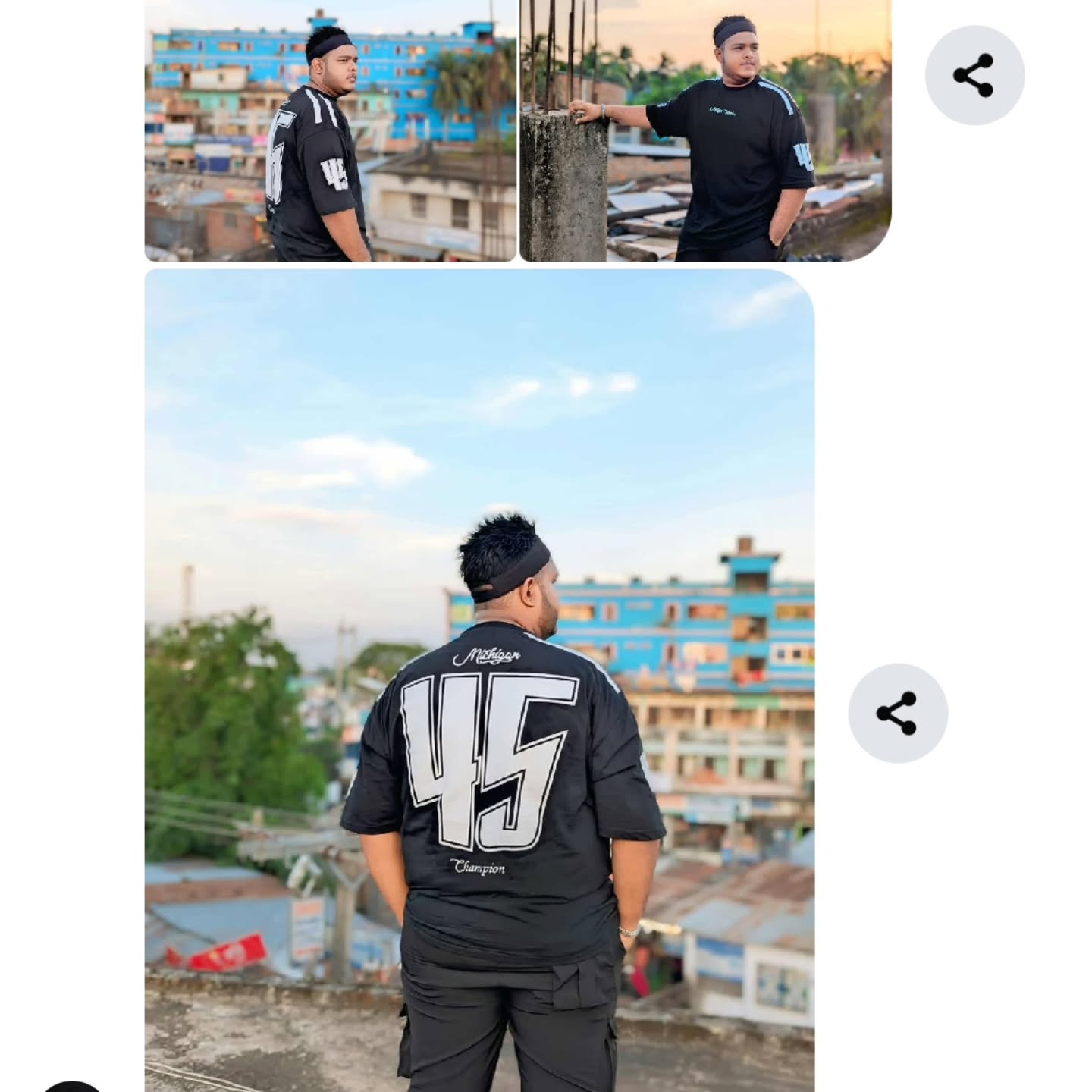Share the large number 45 jersey photo
Screen dimensions: 1092x1092
click(898, 713)
